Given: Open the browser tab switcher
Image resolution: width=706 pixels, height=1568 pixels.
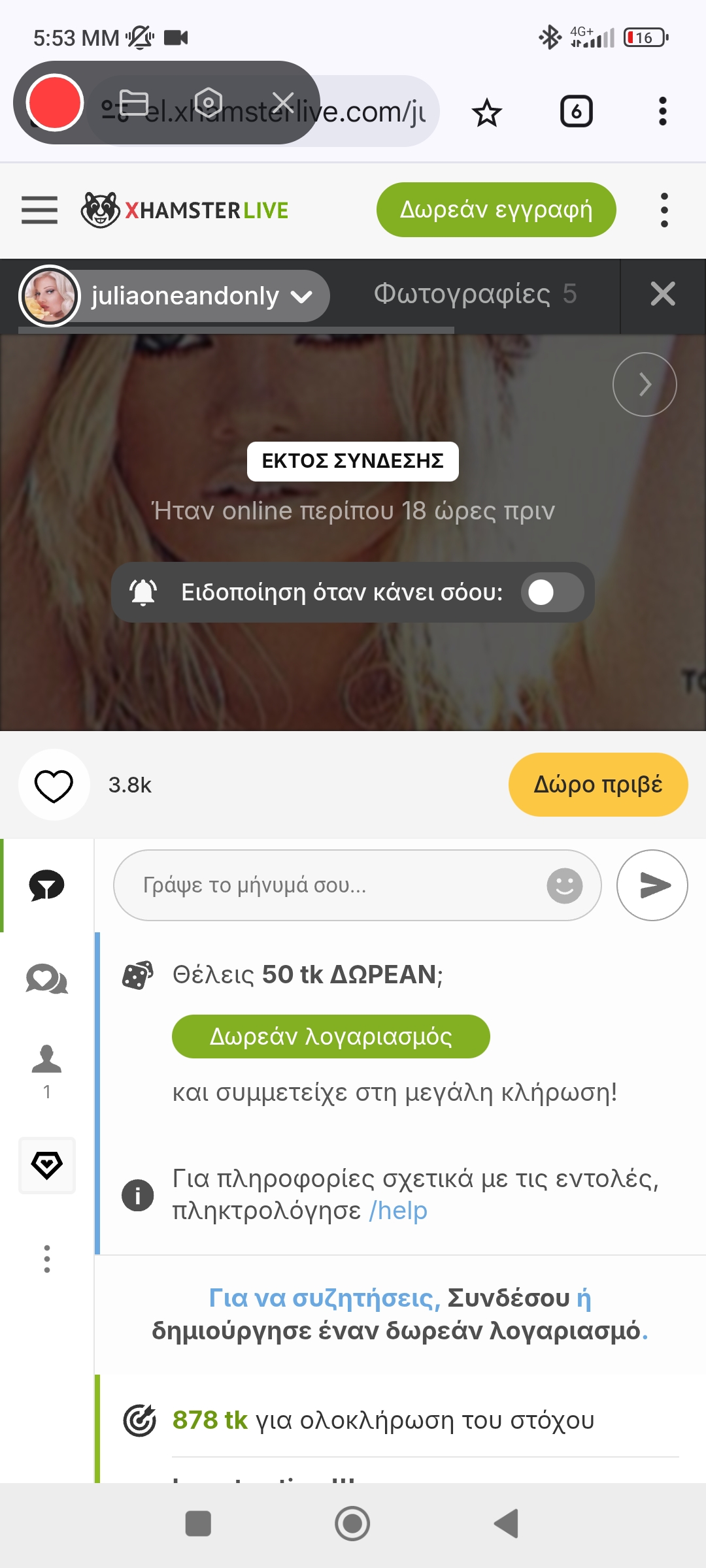Looking at the screenshot, I should pos(576,112).
